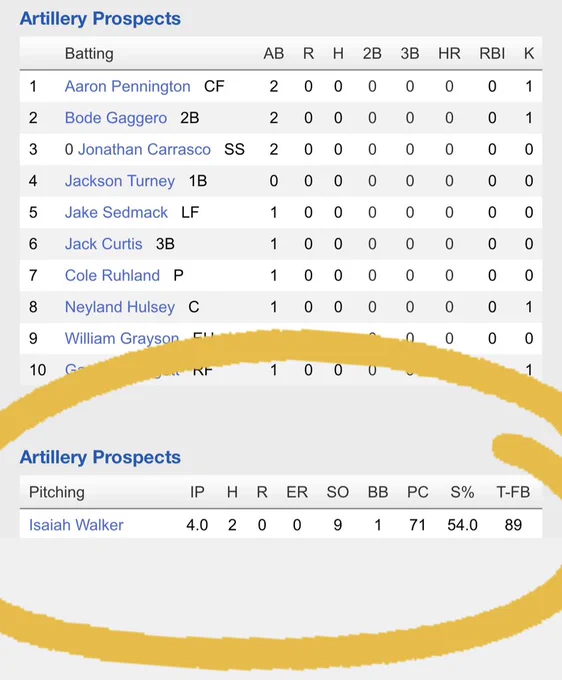
Task: Open Aaron Pennington's player profile
Action: pos(127,87)
